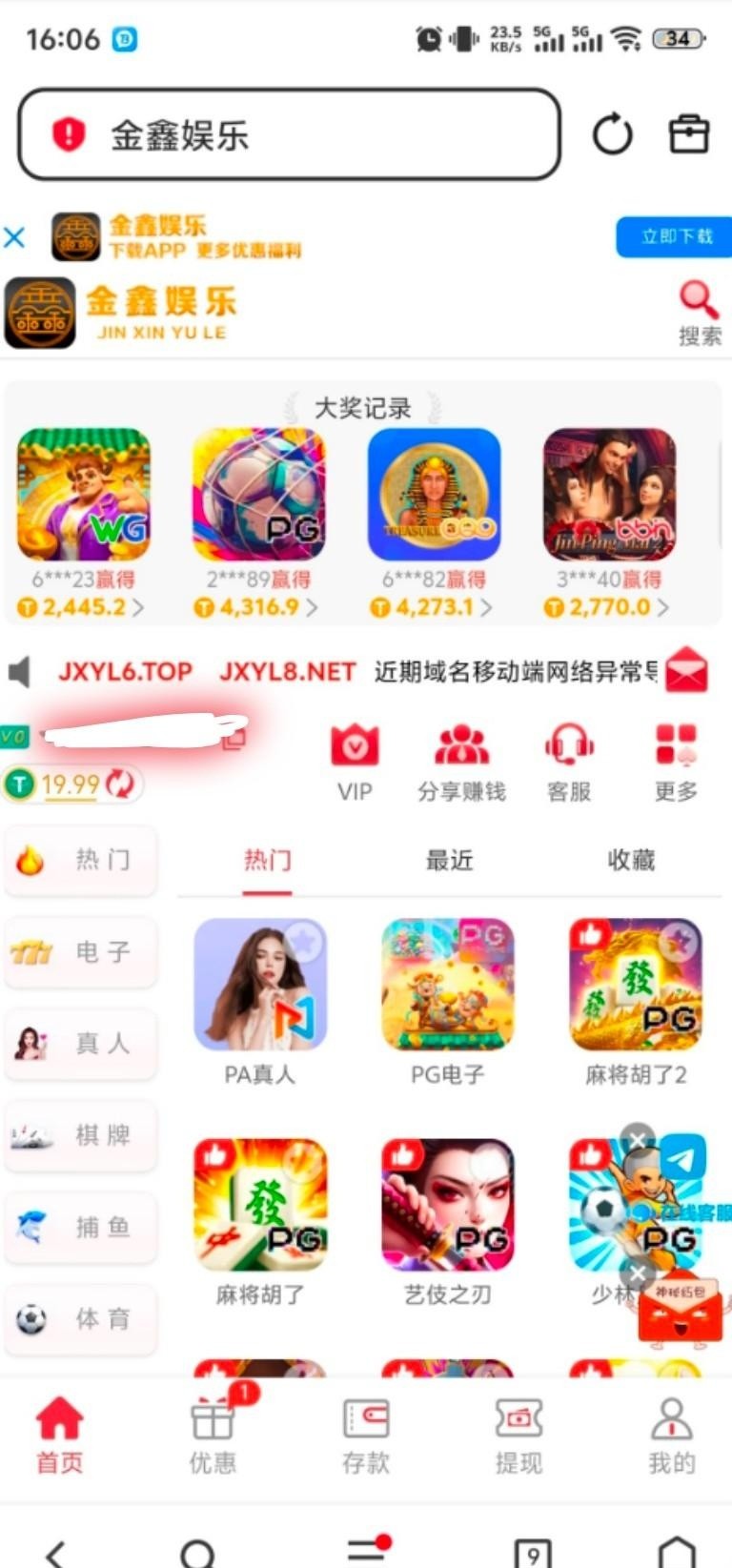Open 搜索 with the magnifier icon
The image size is (732, 1568).
click(699, 312)
